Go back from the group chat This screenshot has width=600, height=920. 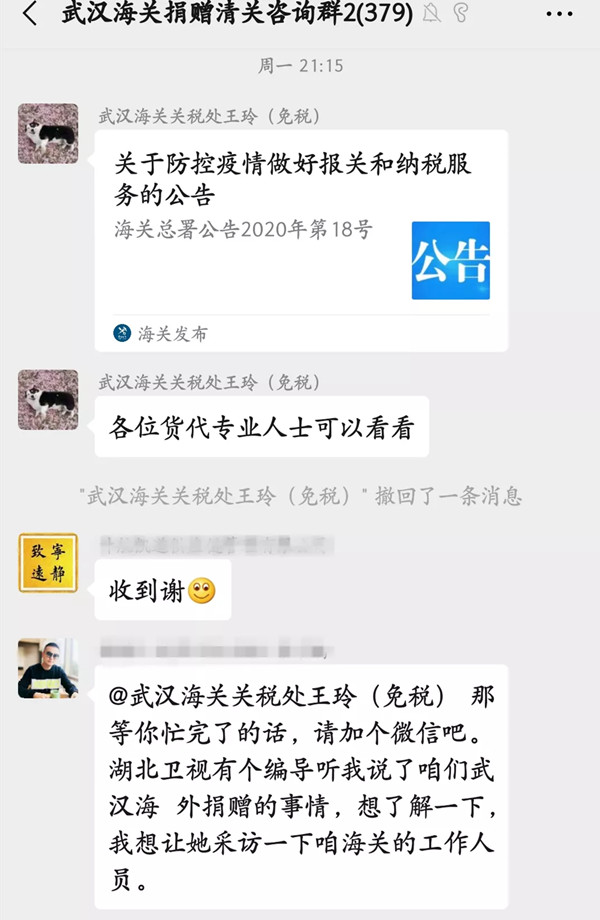click(29, 15)
